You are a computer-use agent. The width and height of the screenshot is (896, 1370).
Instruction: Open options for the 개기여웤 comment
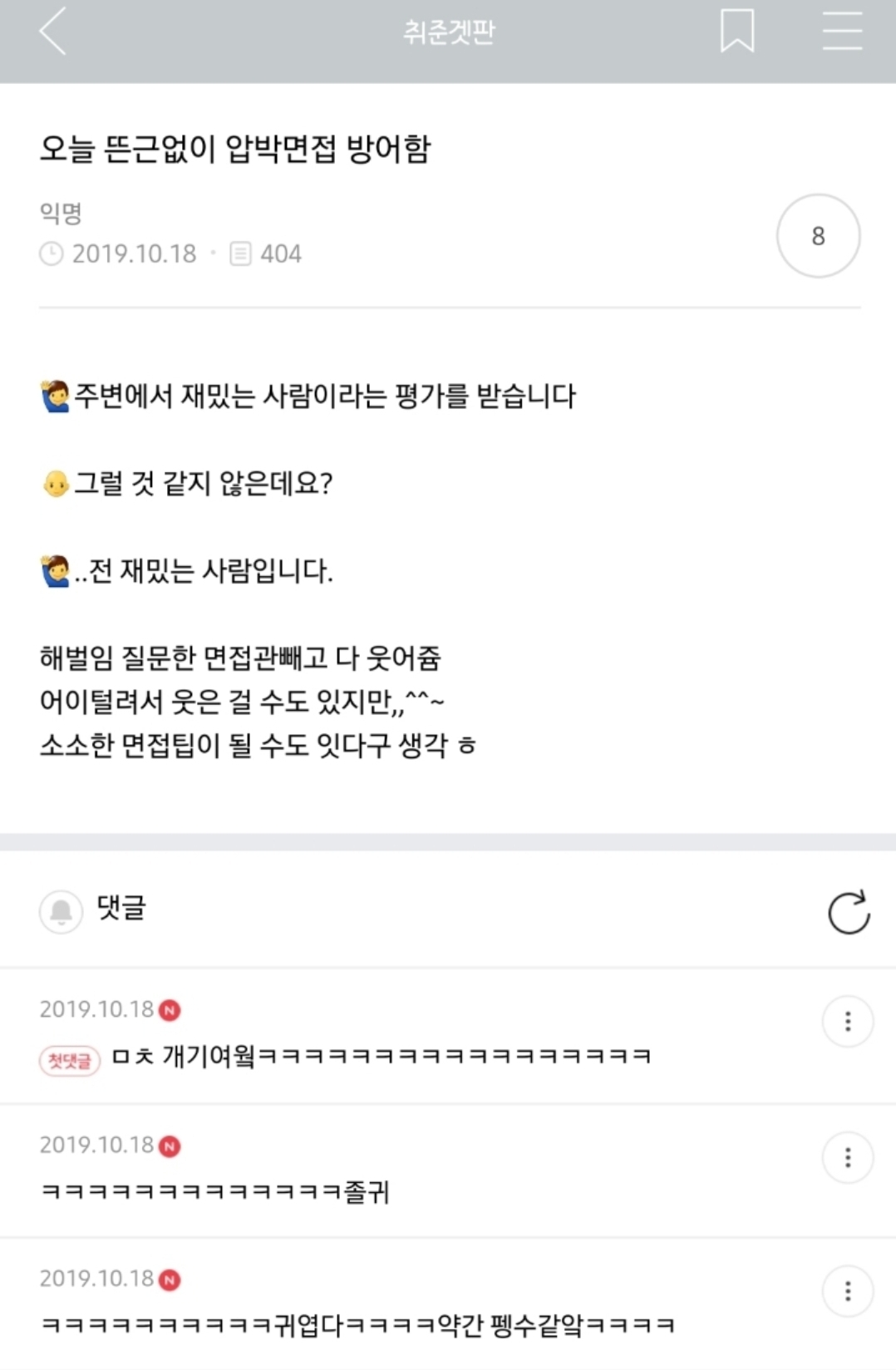click(847, 1021)
